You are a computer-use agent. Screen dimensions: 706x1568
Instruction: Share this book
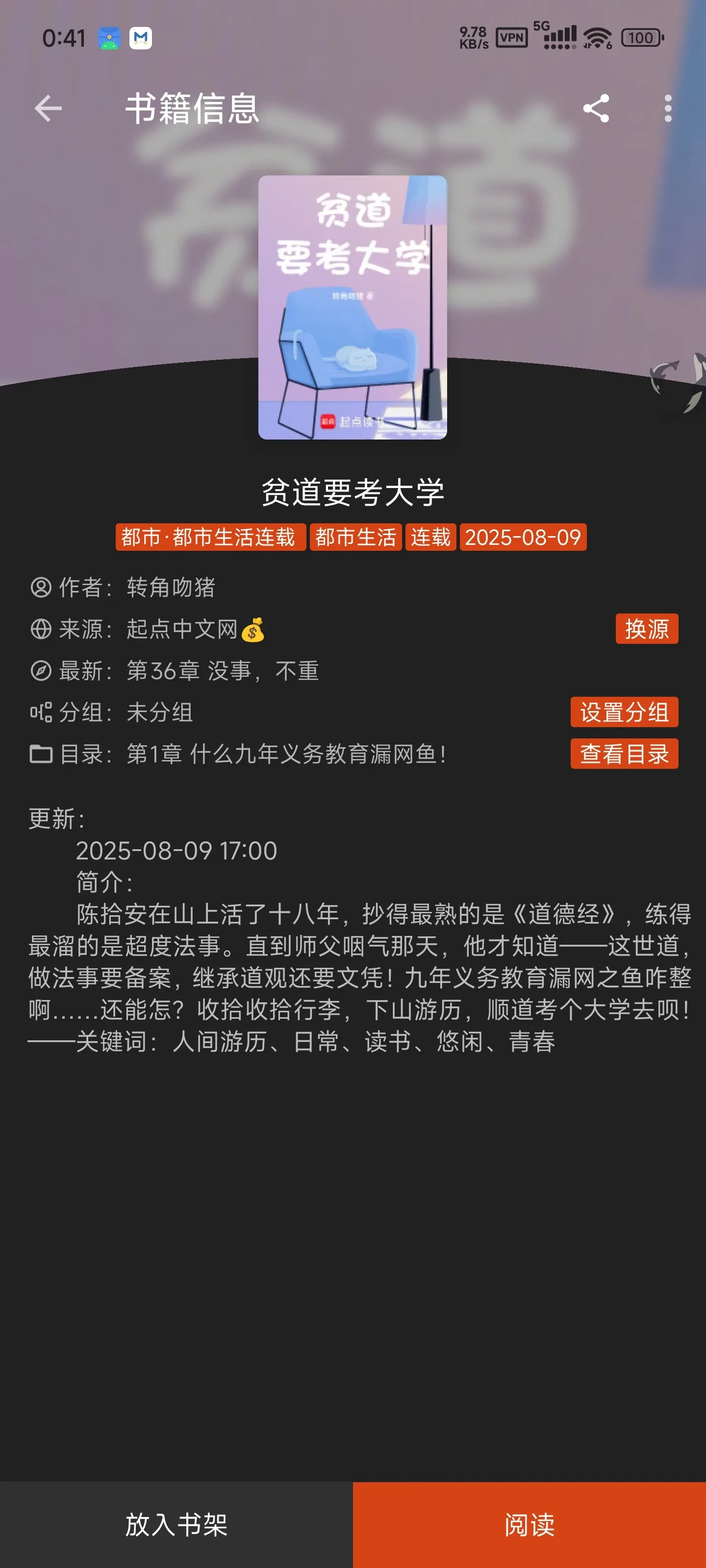click(596, 109)
